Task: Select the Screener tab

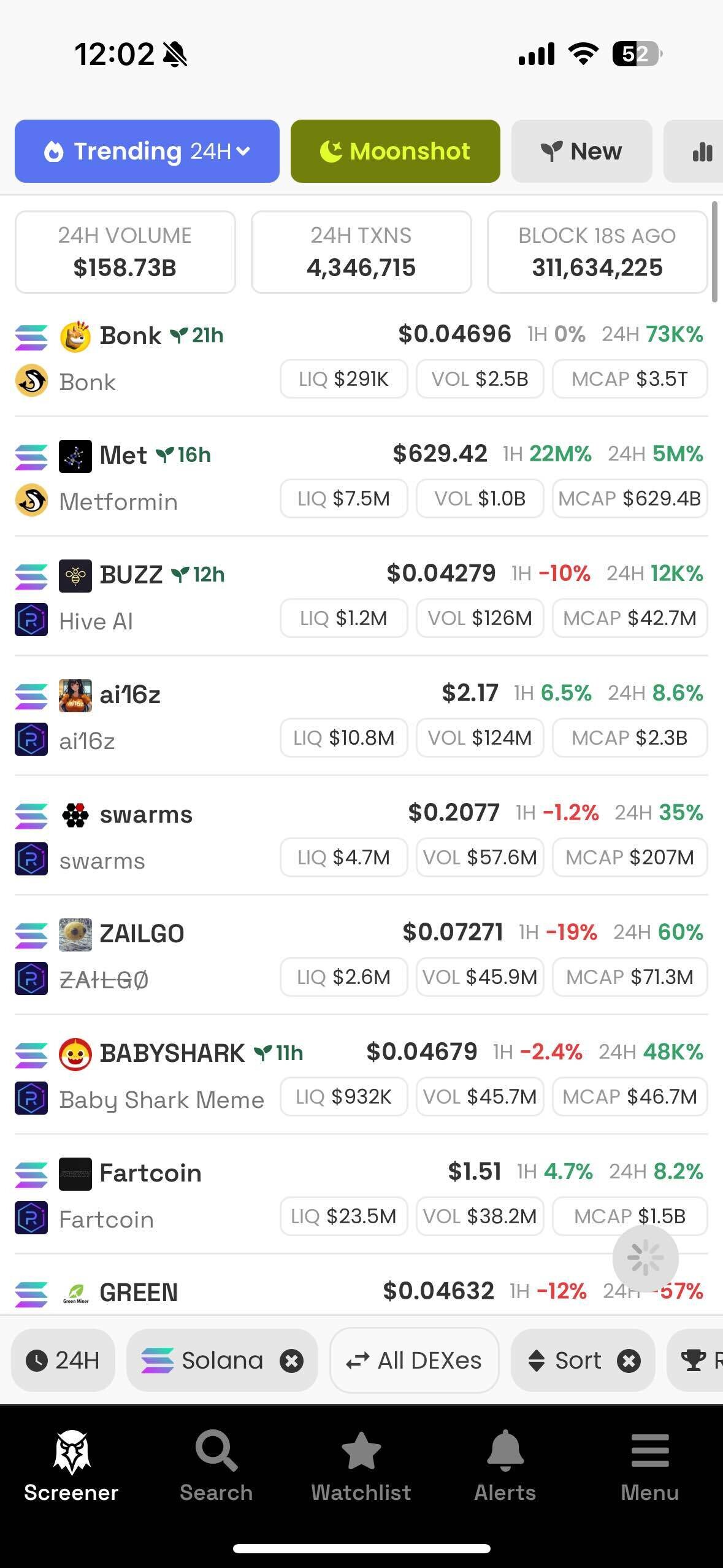Action: (71, 1466)
